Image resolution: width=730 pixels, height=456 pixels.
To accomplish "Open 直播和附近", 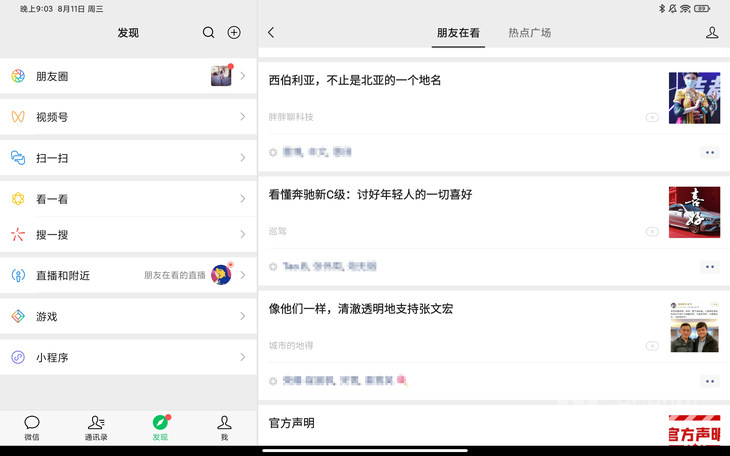I will pos(128,275).
